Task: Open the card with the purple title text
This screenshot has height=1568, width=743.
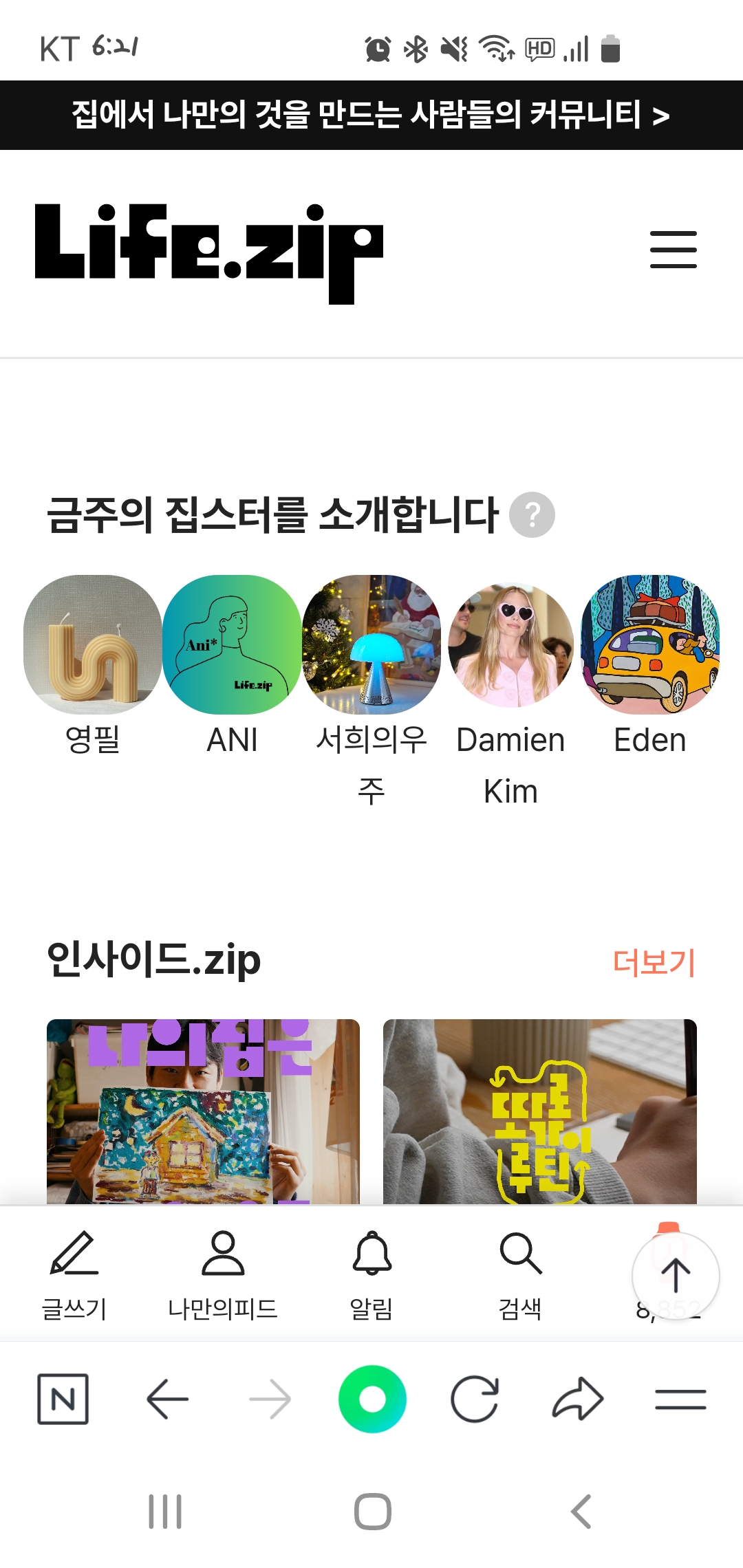Action: tap(203, 1111)
